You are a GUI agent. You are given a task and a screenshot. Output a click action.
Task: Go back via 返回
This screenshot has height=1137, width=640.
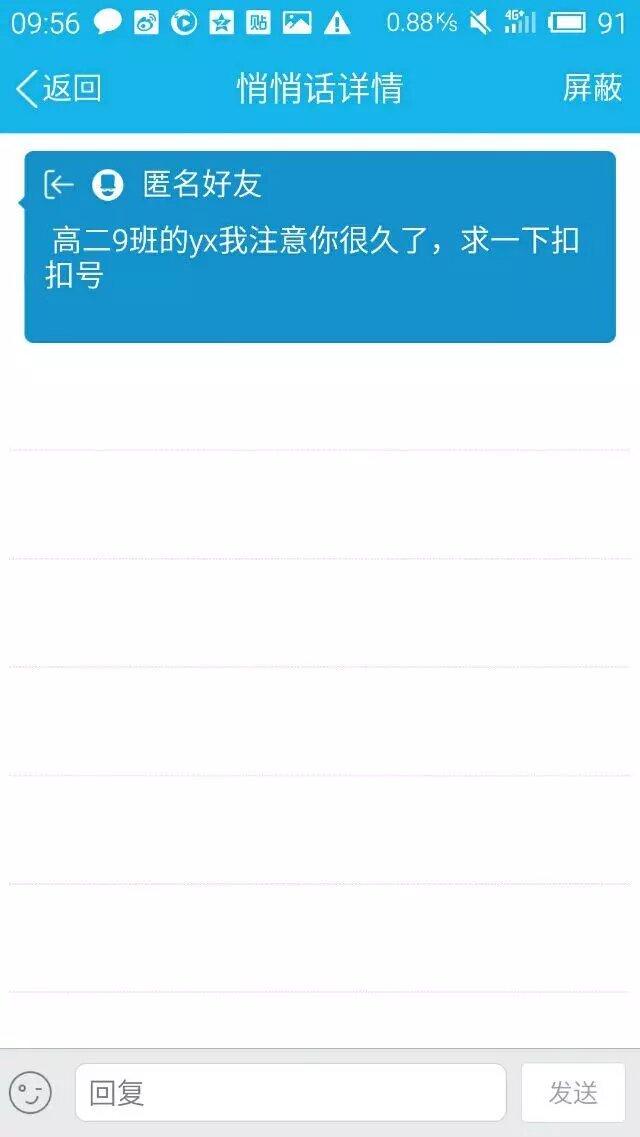tap(59, 89)
